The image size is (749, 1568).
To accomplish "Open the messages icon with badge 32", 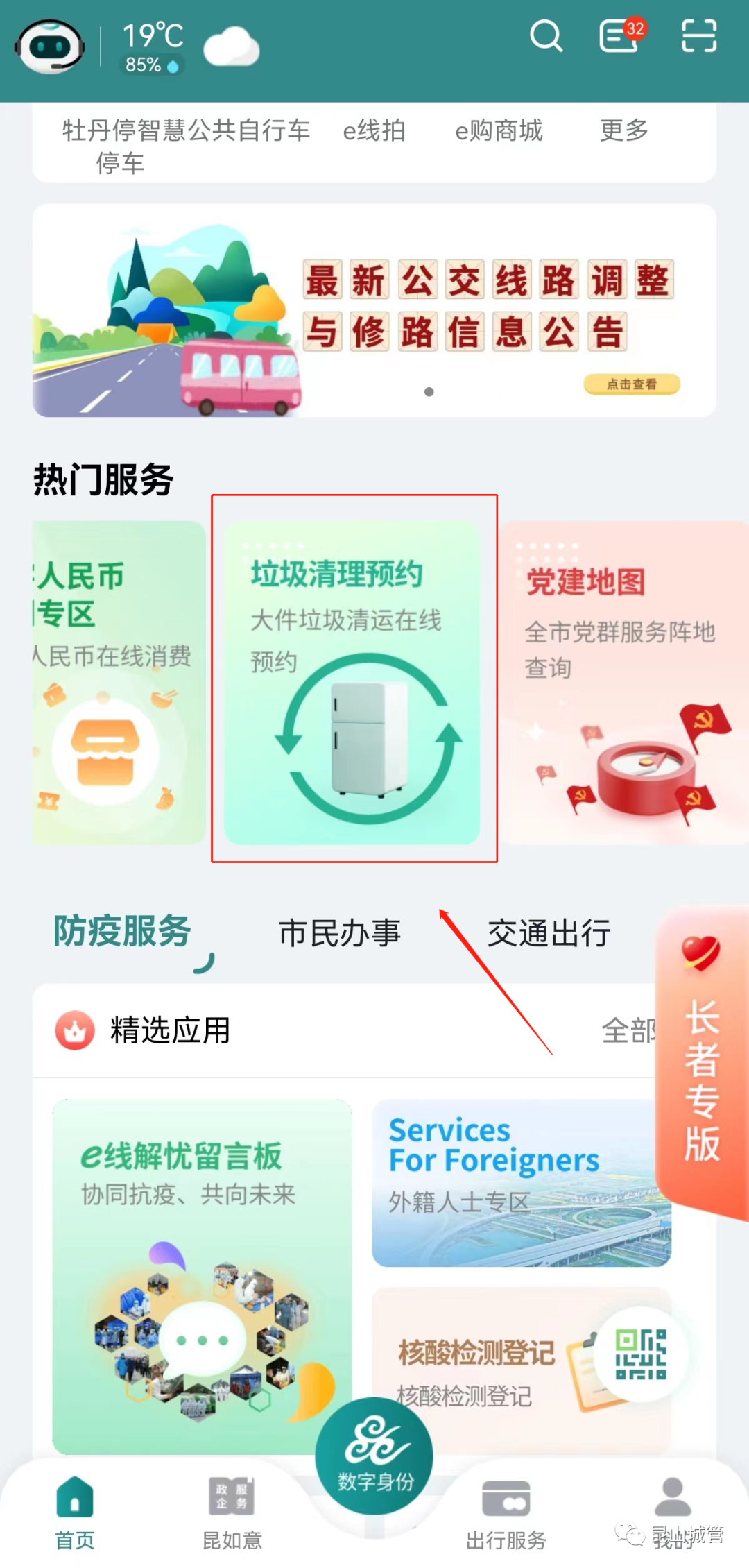I will coord(619,36).
